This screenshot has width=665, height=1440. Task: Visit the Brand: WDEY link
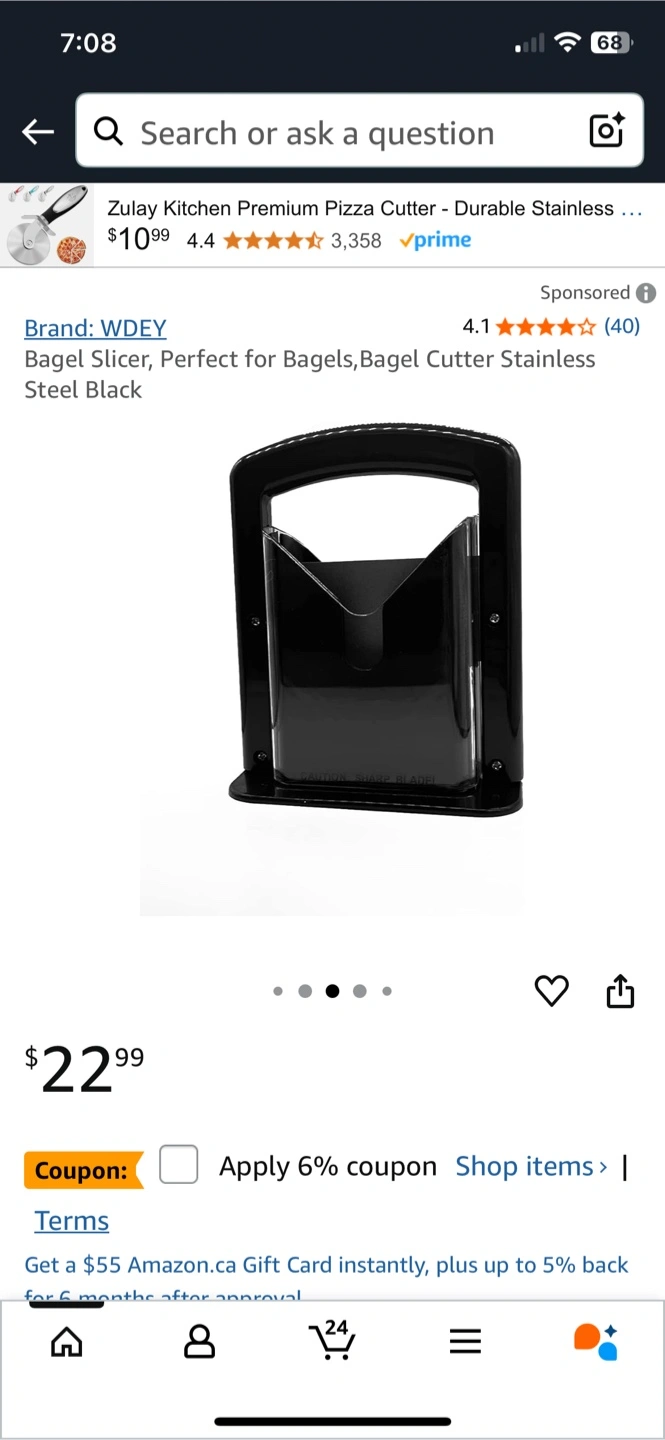(95, 328)
